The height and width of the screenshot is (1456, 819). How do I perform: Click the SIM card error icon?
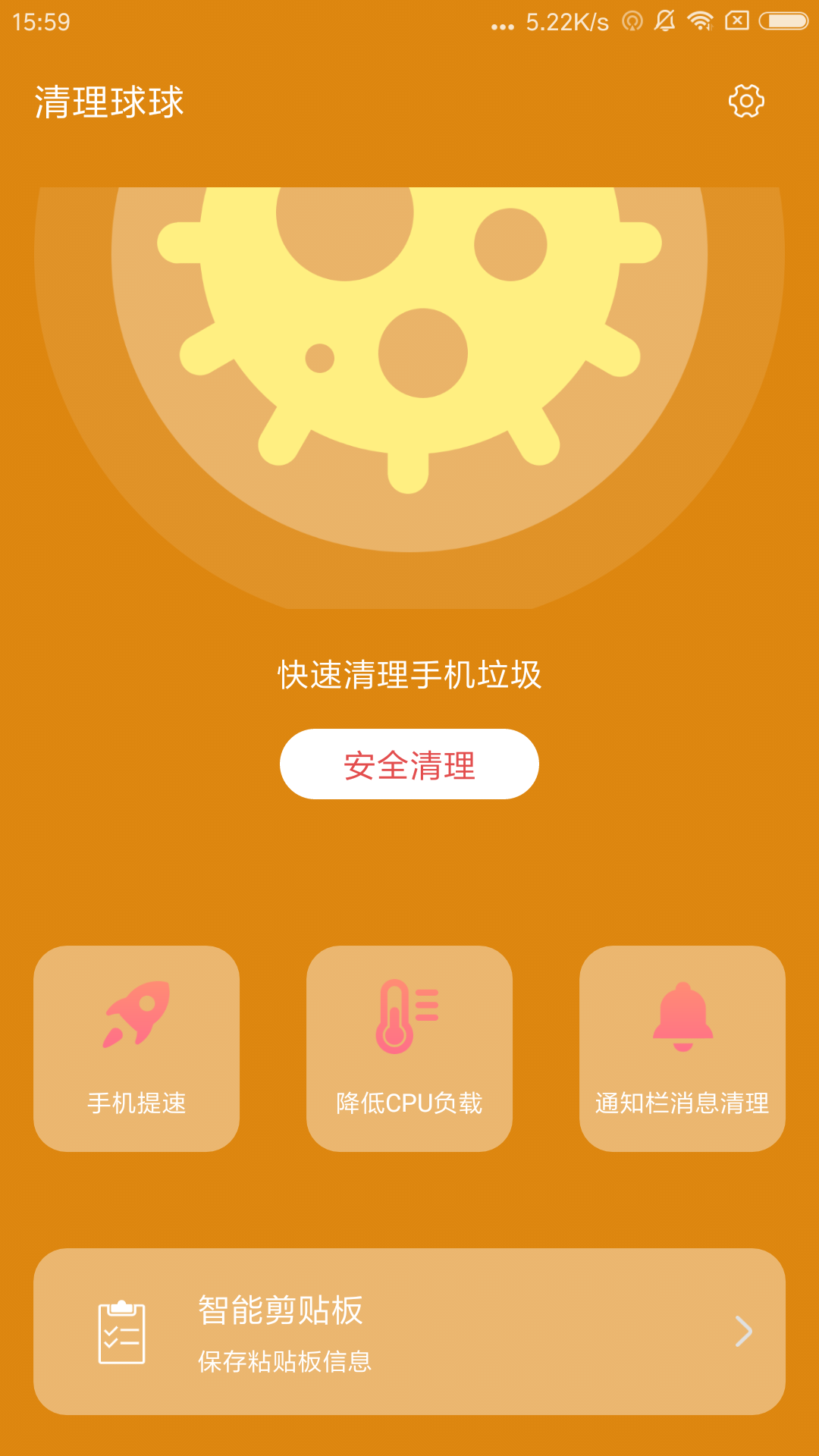pyautogui.click(x=737, y=21)
